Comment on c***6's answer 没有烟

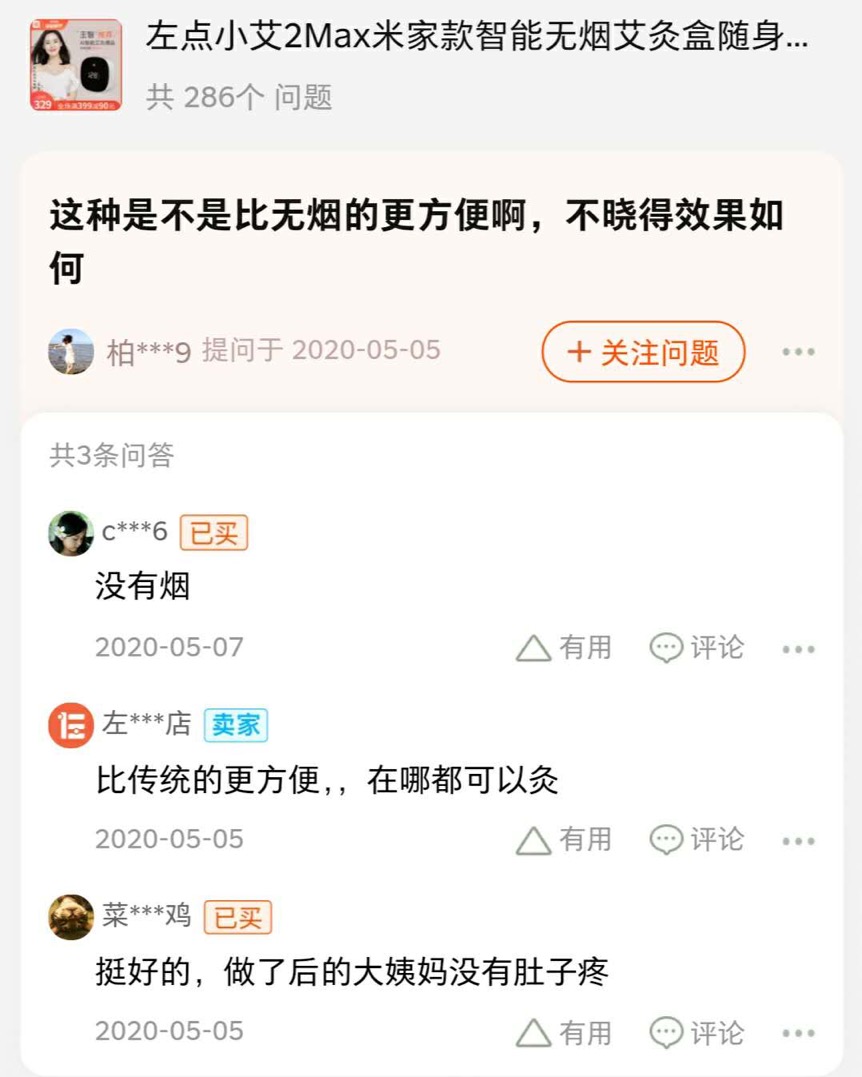[697, 648]
